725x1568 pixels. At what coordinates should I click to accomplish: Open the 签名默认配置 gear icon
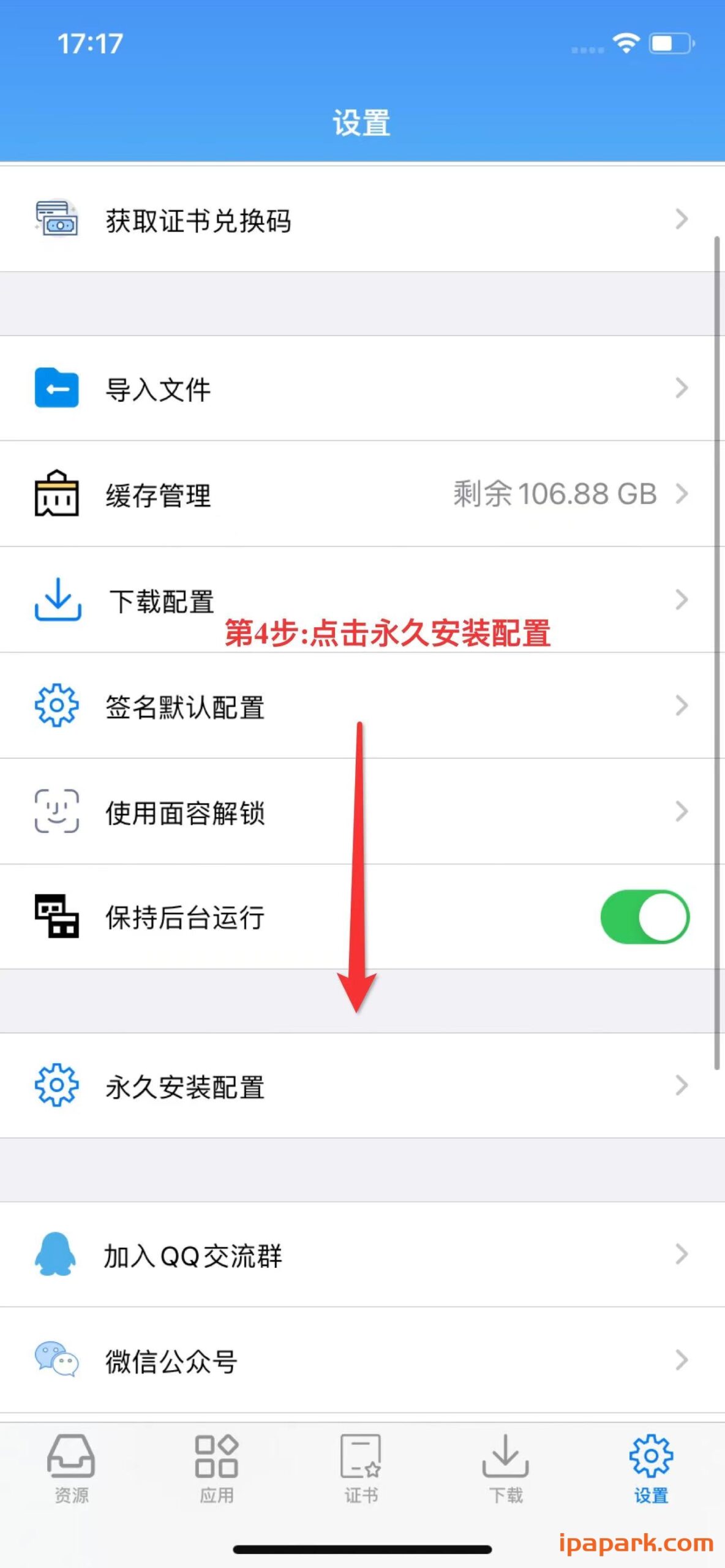(56, 706)
